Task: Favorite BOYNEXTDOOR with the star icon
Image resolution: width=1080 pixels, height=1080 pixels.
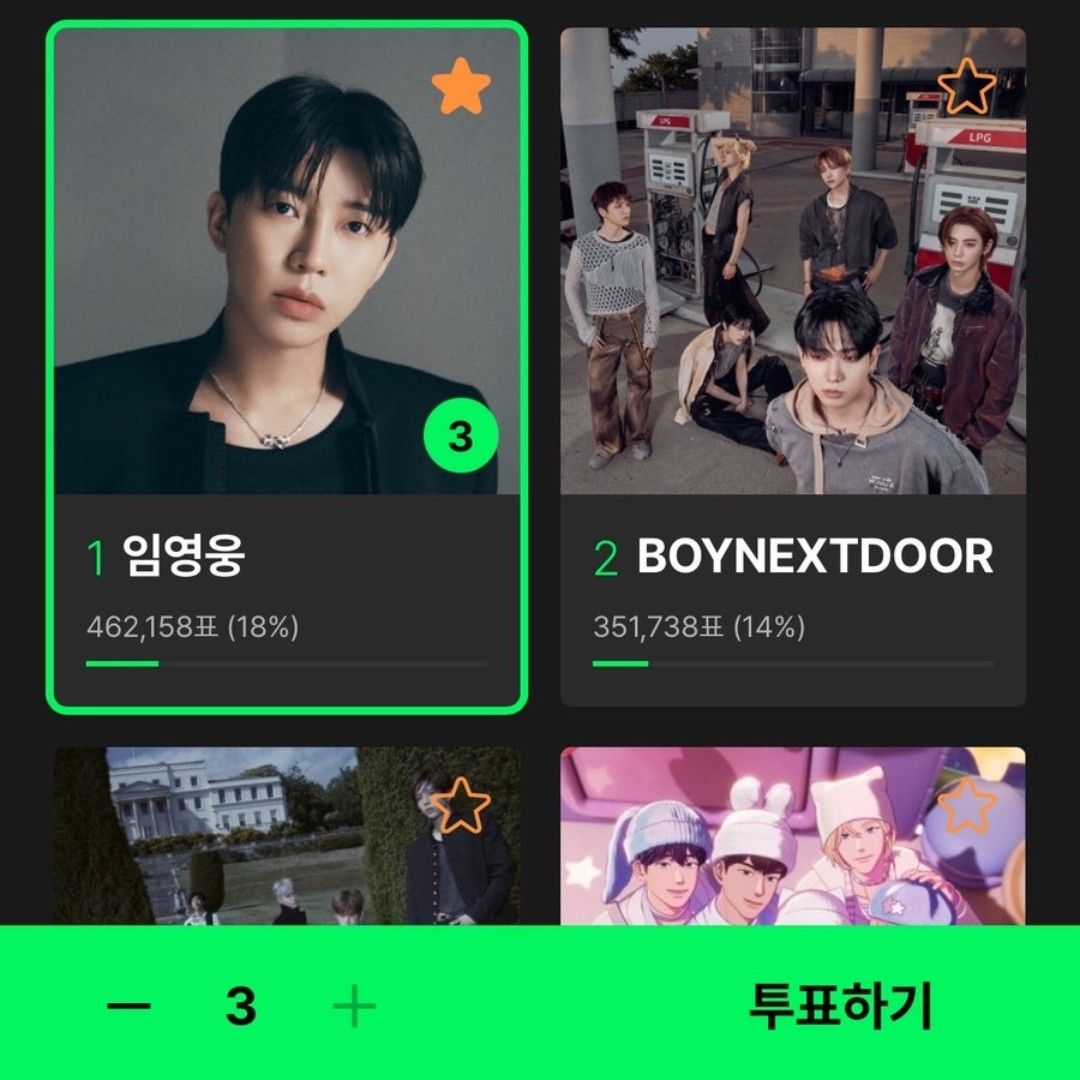Action: click(967, 86)
